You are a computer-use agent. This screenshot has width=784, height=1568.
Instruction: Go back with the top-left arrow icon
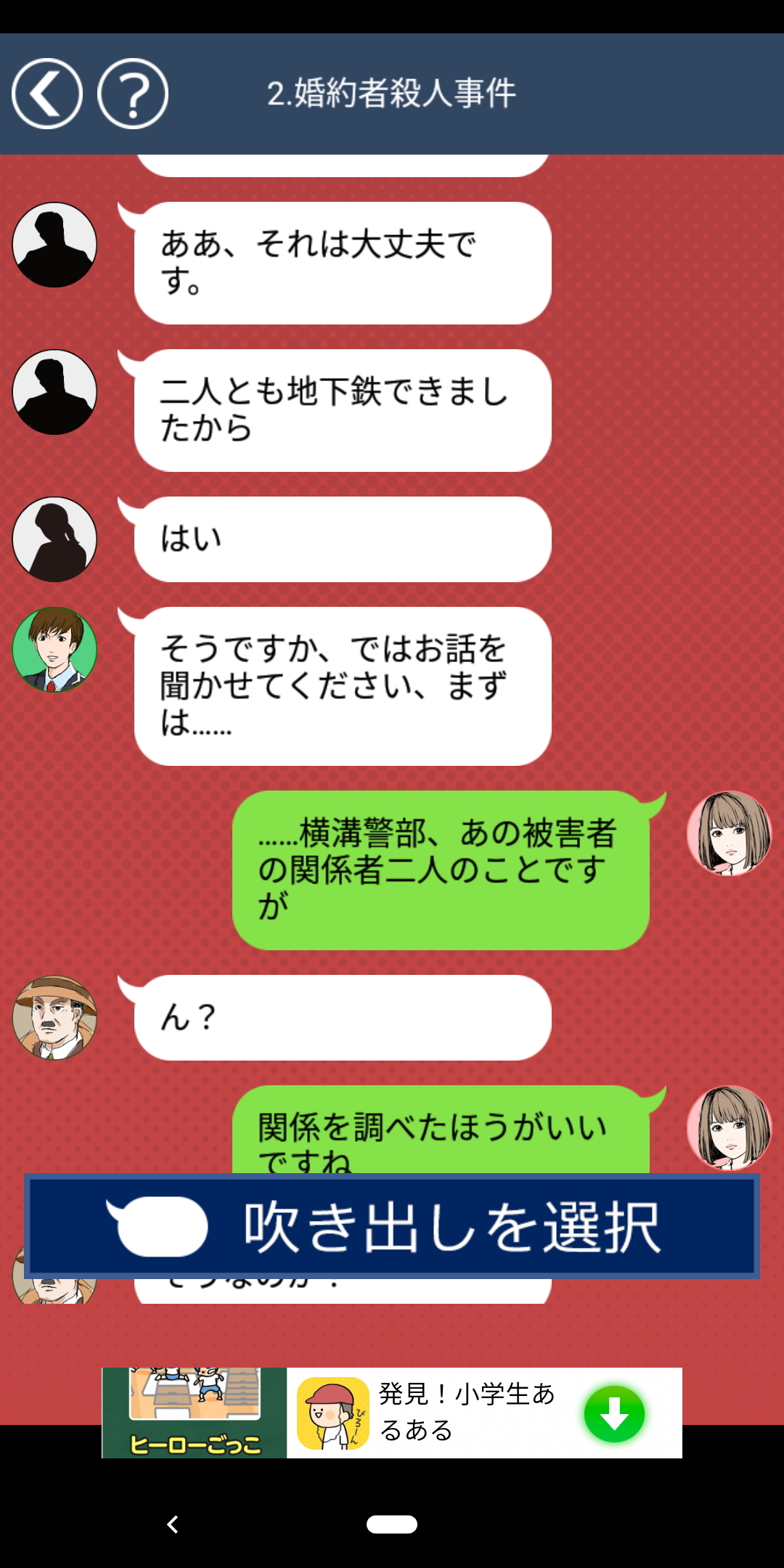coord(47,94)
